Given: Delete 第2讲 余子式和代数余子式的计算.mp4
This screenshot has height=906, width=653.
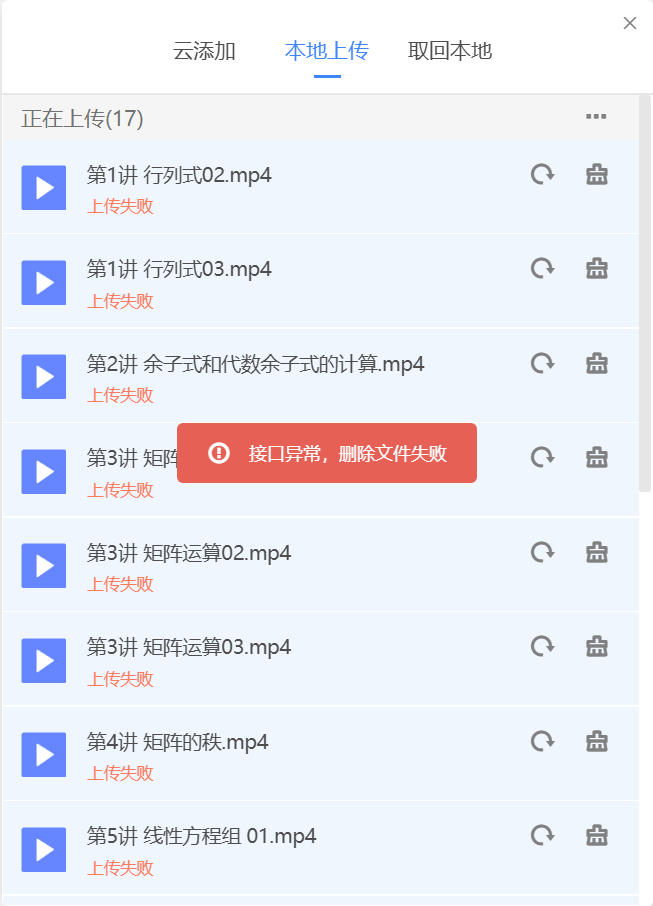Looking at the screenshot, I should pos(597,363).
